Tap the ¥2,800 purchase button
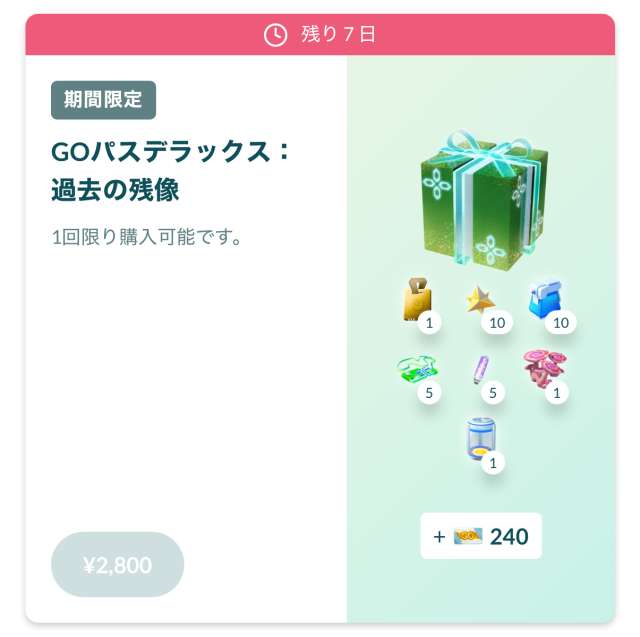The width and height of the screenshot is (640, 637). pos(118,565)
